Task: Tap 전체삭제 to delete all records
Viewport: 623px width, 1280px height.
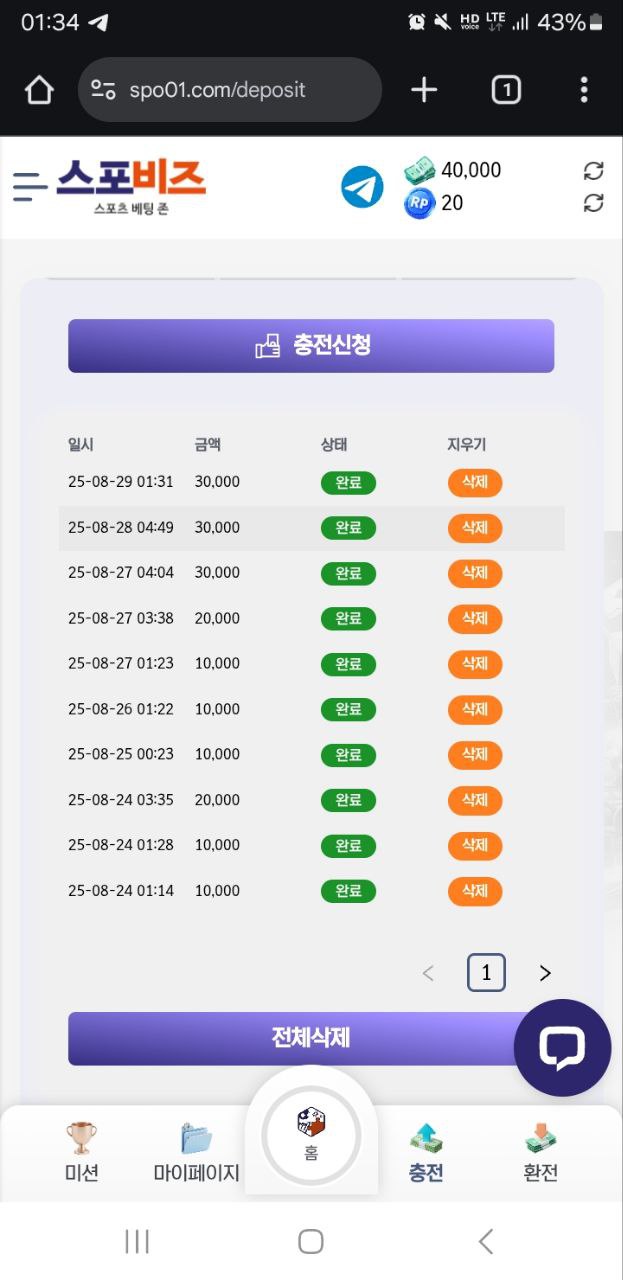Action: click(290, 1038)
